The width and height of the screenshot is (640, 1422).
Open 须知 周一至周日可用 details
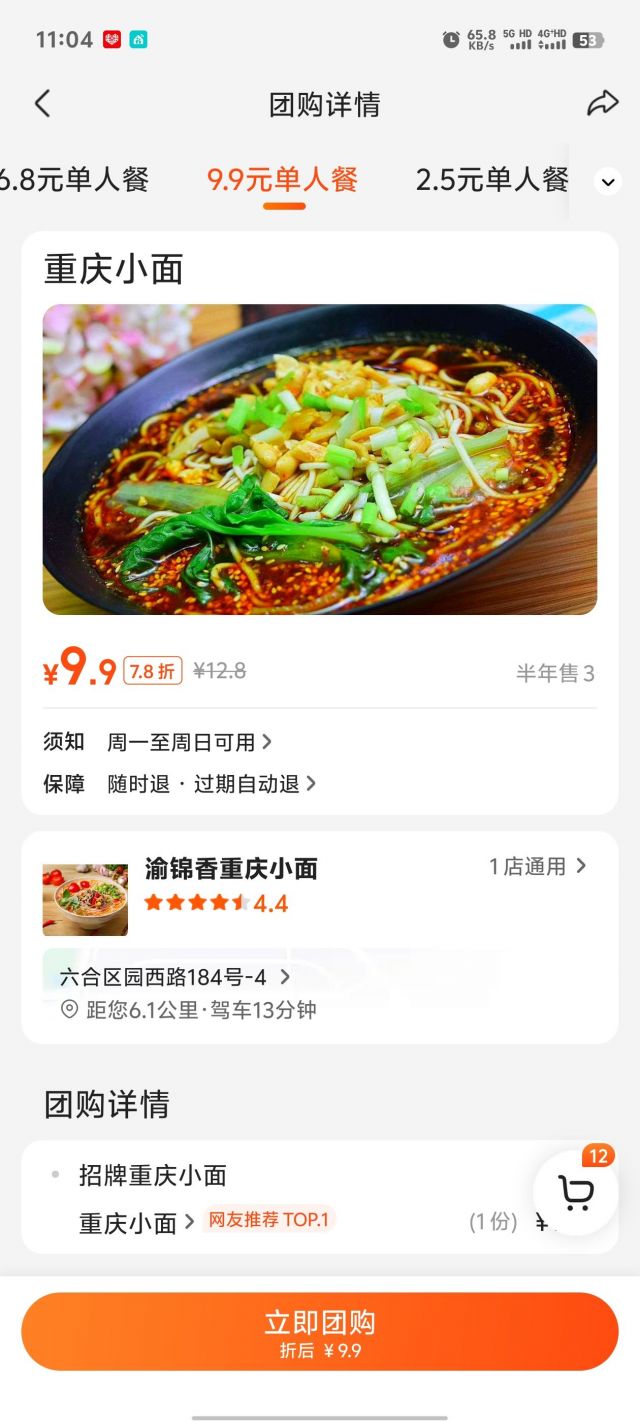[189, 742]
